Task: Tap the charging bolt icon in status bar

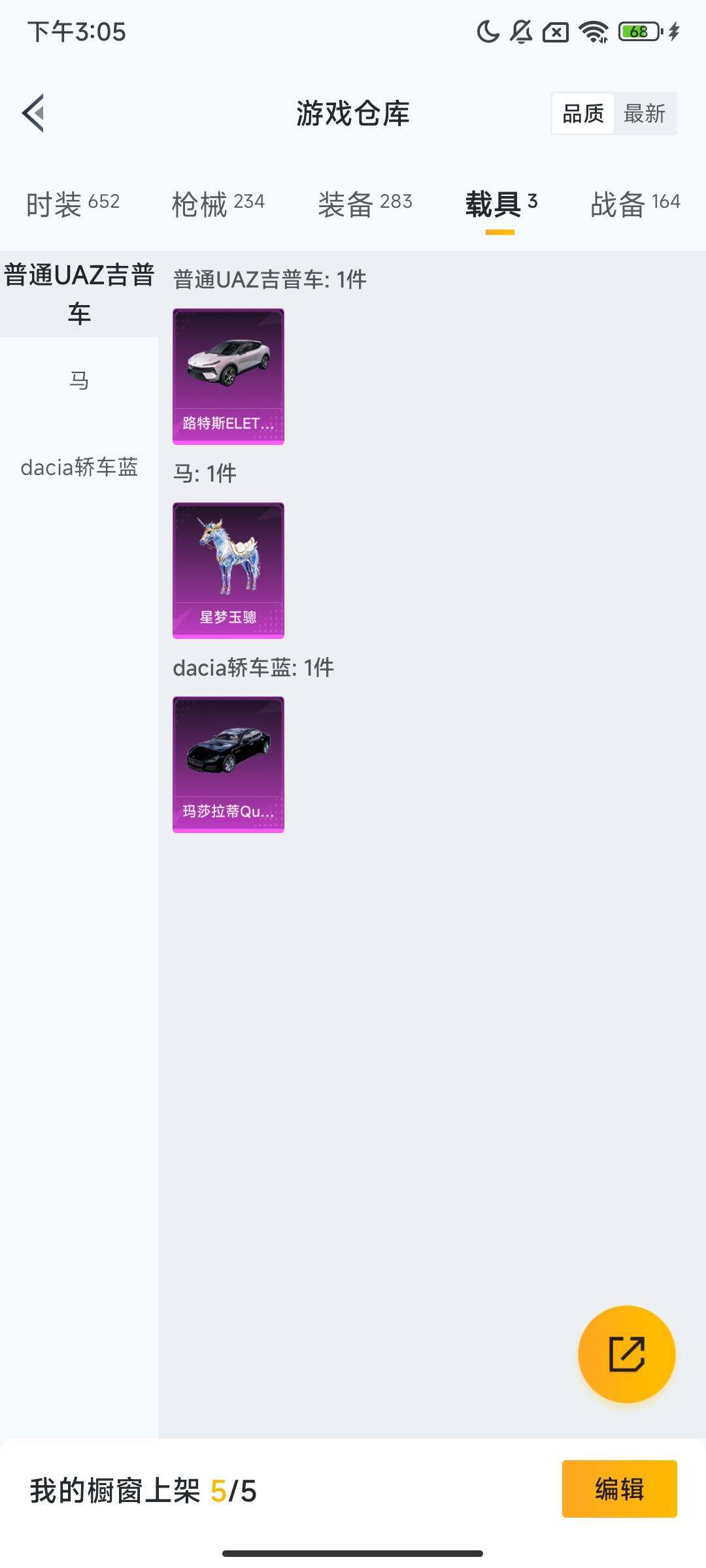Action: pos(676,31)
